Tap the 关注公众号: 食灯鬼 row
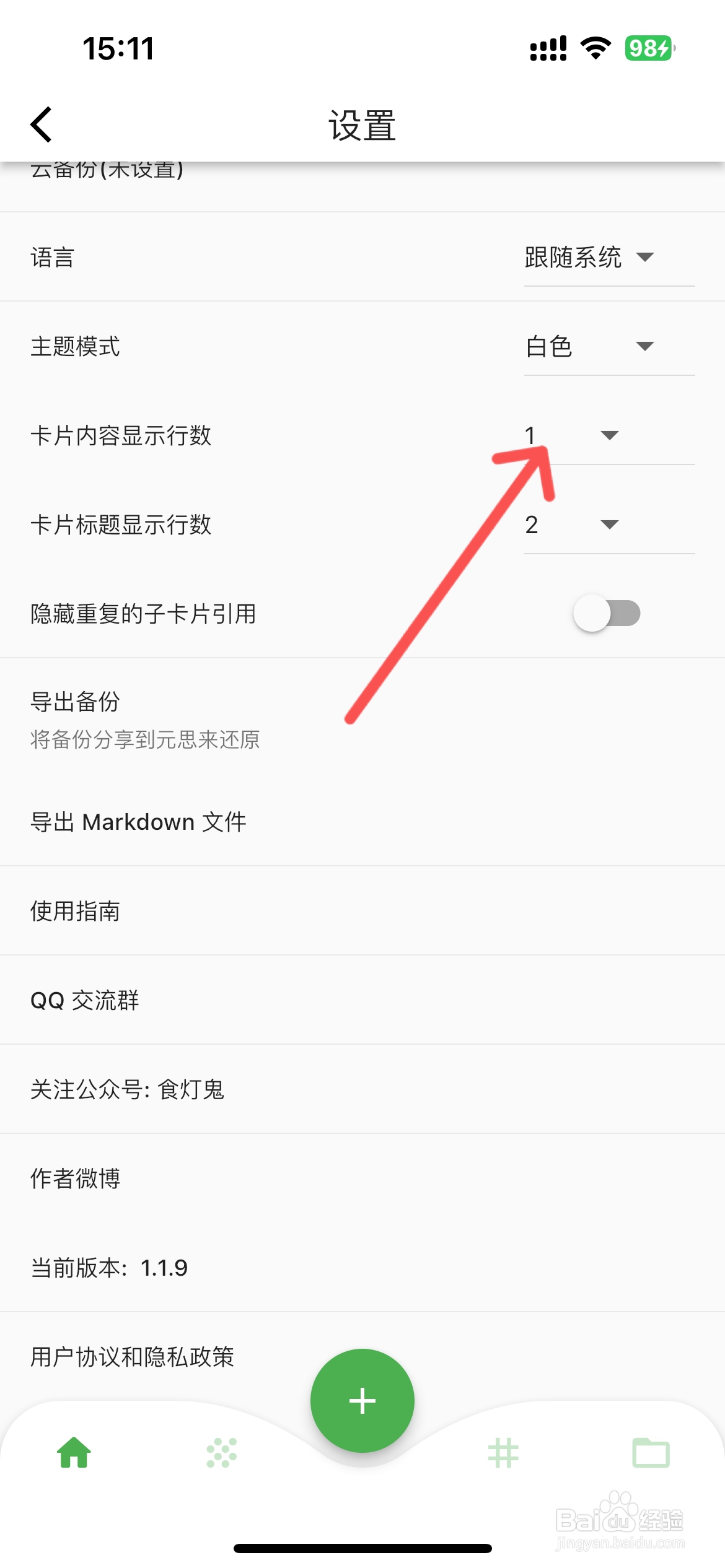This screenshot has width=725, height=1568. tap(128, 1089)
